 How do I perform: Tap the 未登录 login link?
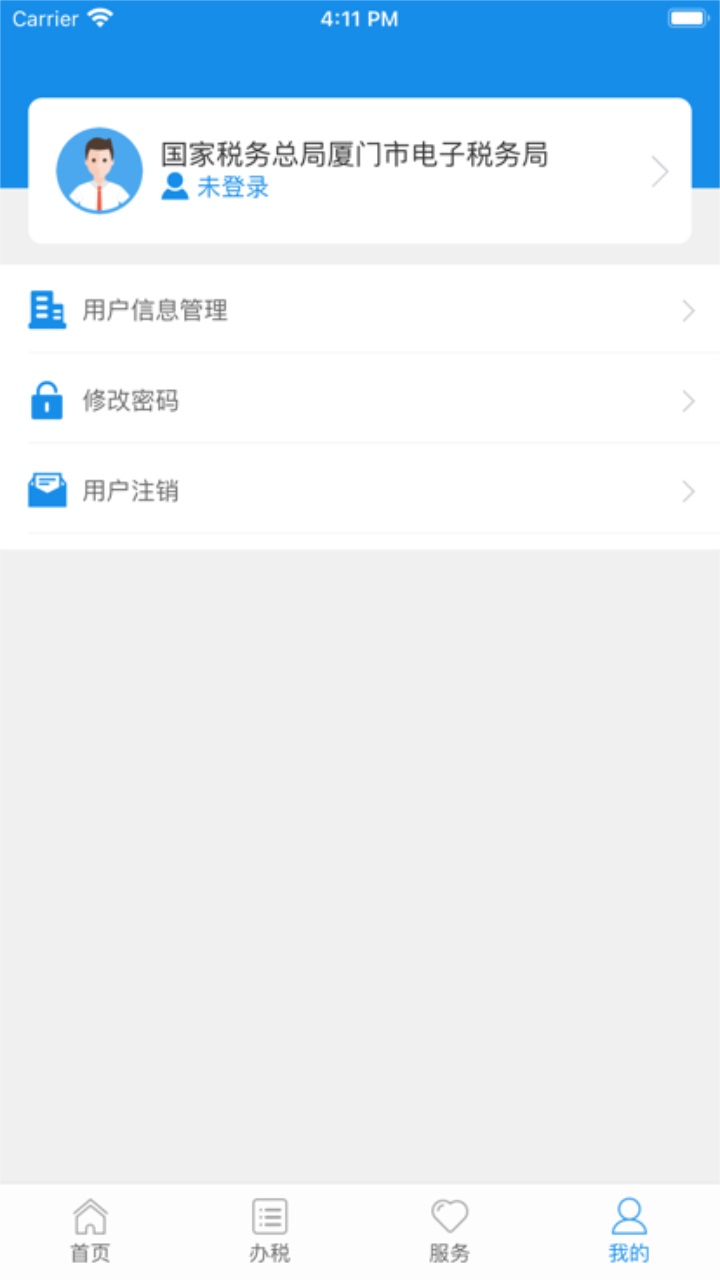[x=231, y=186]
